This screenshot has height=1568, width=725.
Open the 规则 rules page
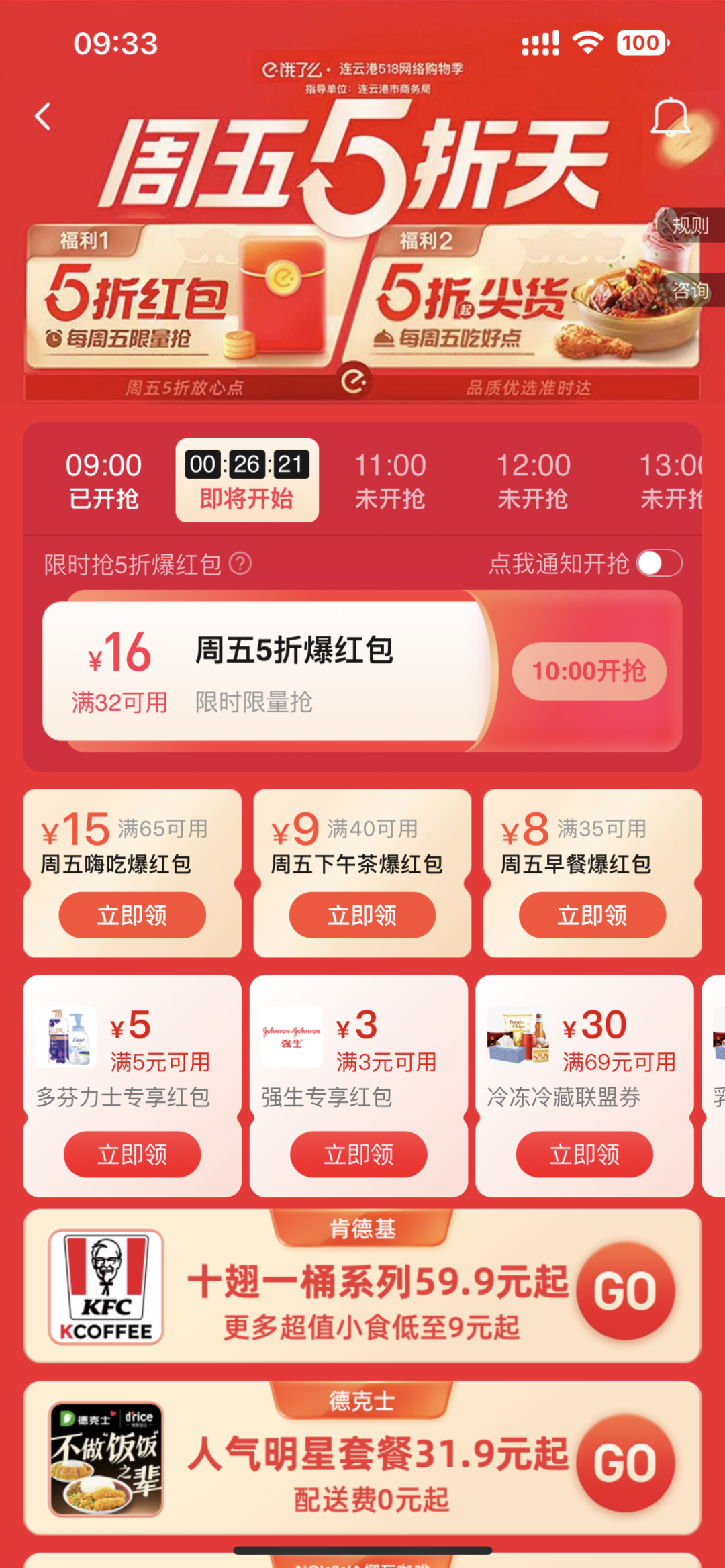[x=690, y=226]
